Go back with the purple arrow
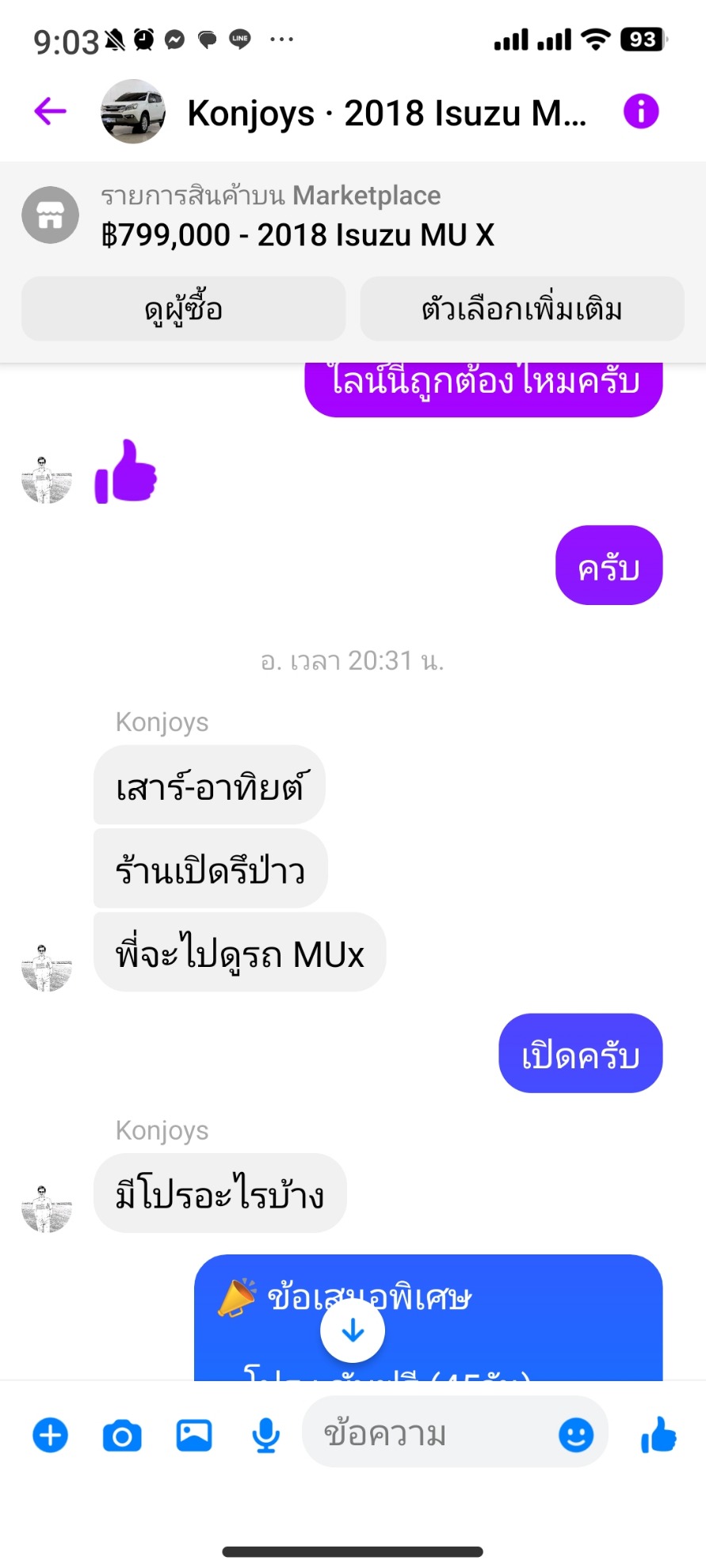Viewport: 706px width, 1568px height. [x=50, y=111]
